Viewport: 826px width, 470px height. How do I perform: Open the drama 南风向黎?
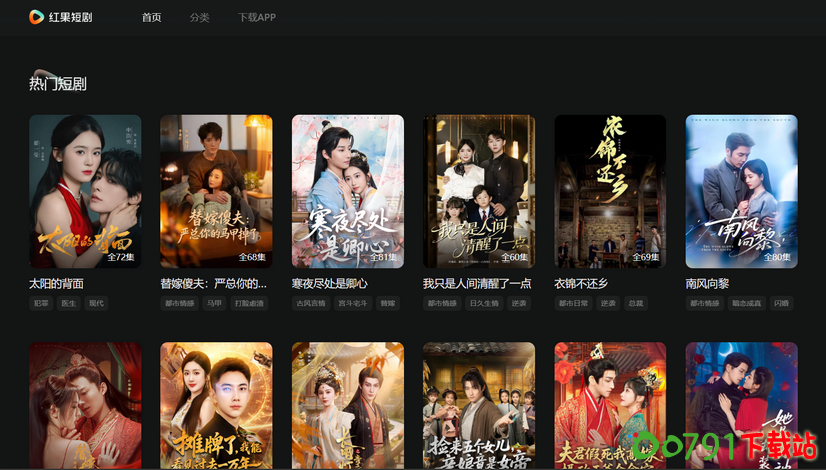tap(741, 190)
